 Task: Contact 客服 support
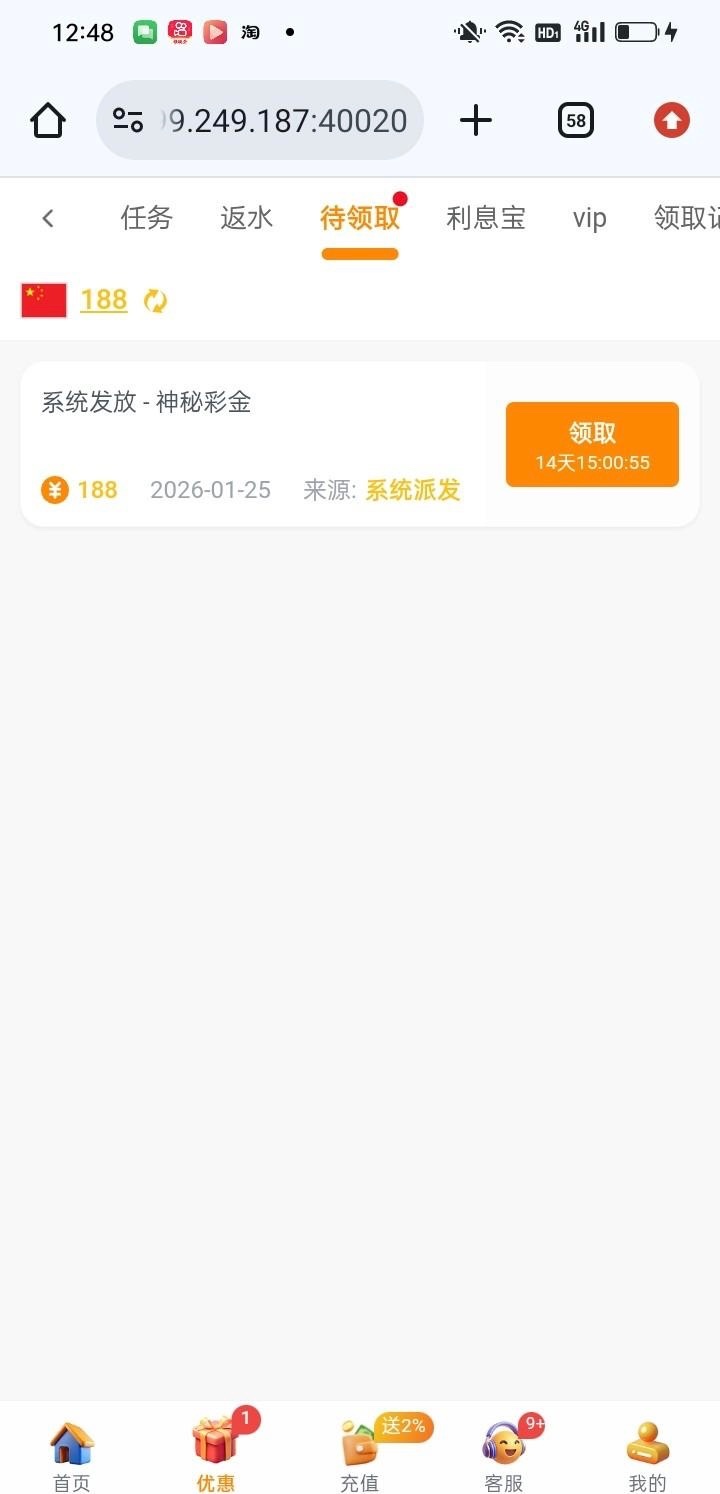click(x=504, y=1456)
